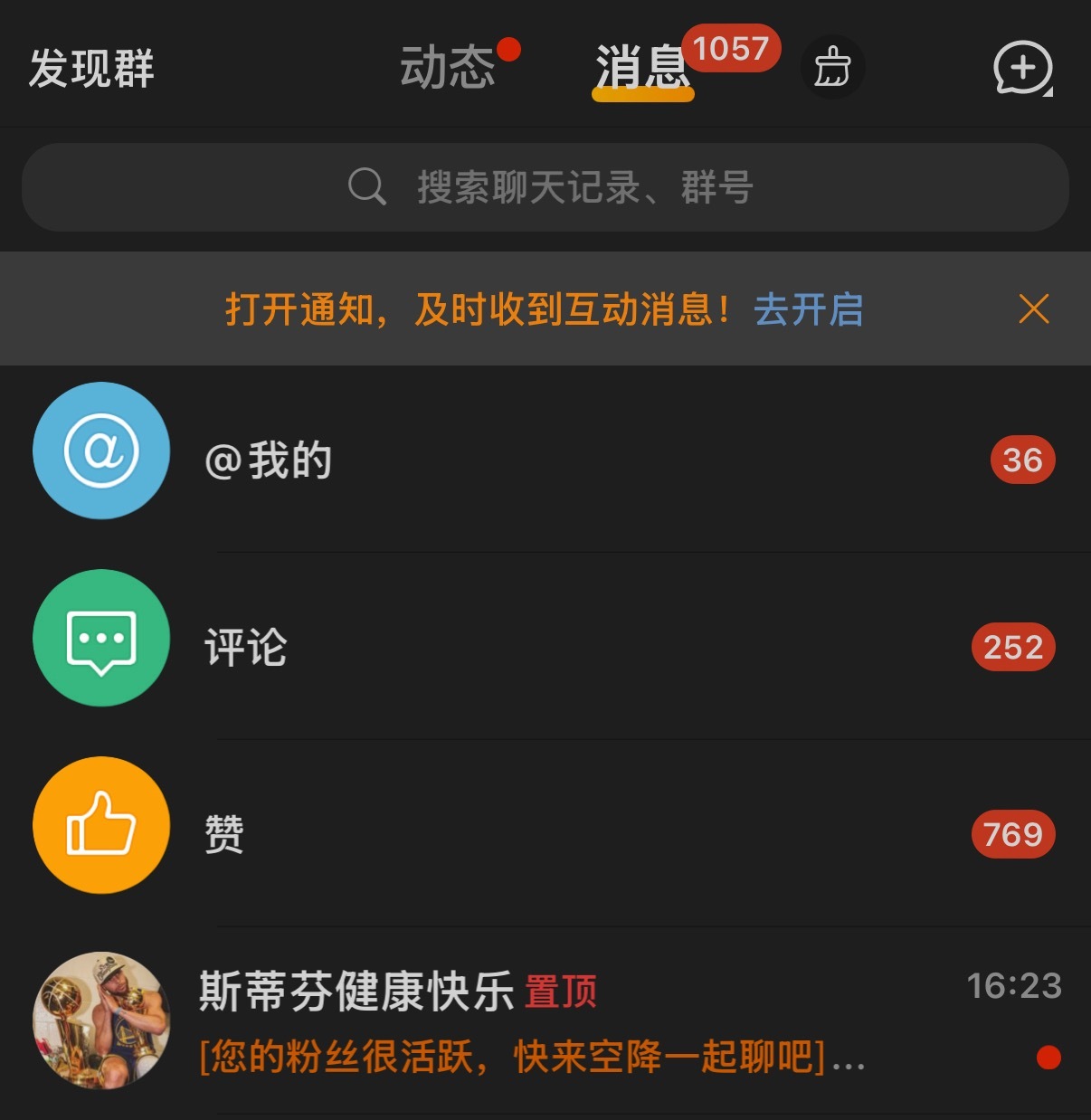Dismiss the notification banner with X
This screenshot has height=1120, width=1091.
coord(1033,308)
